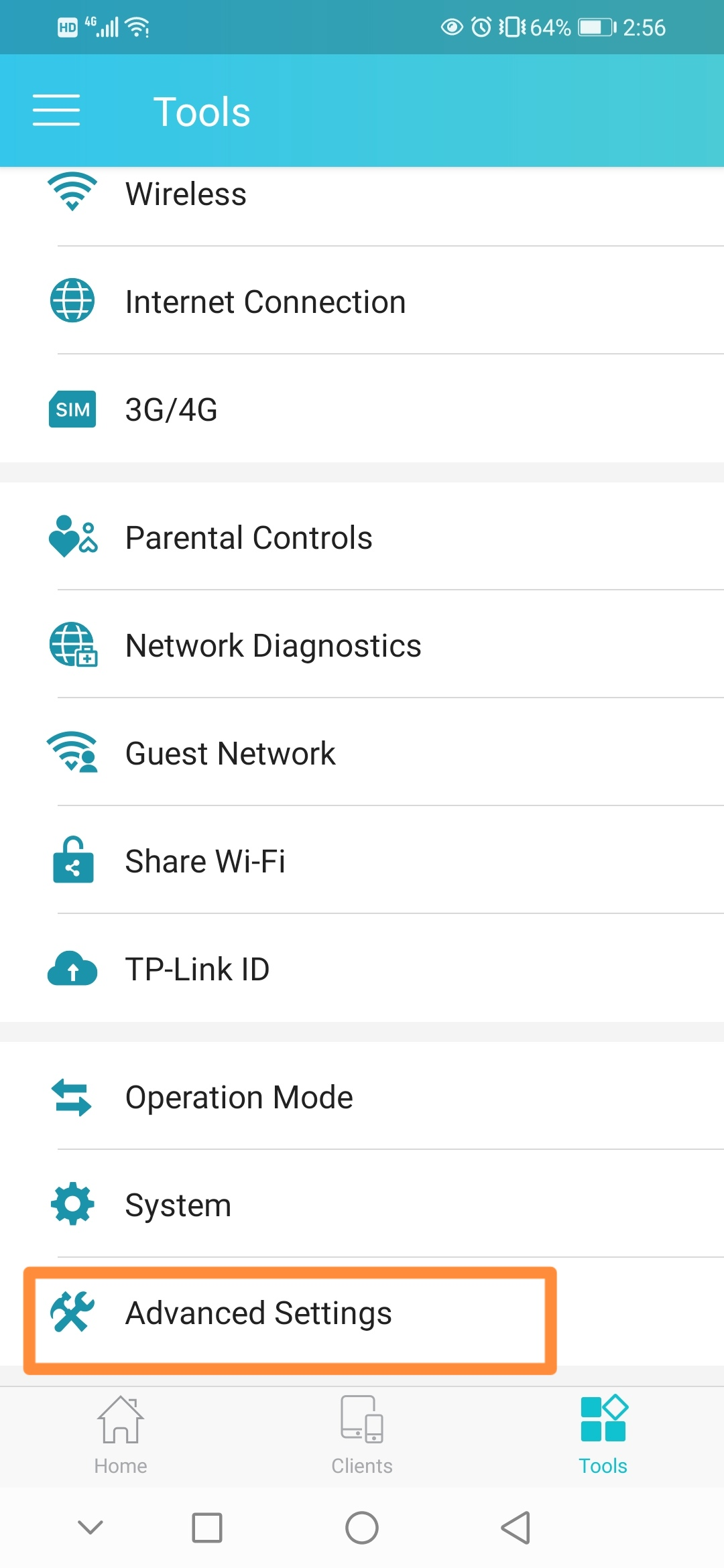Choose Operation Mode
Screen dimensions: 724x1568
click(x=362, y=1096)
